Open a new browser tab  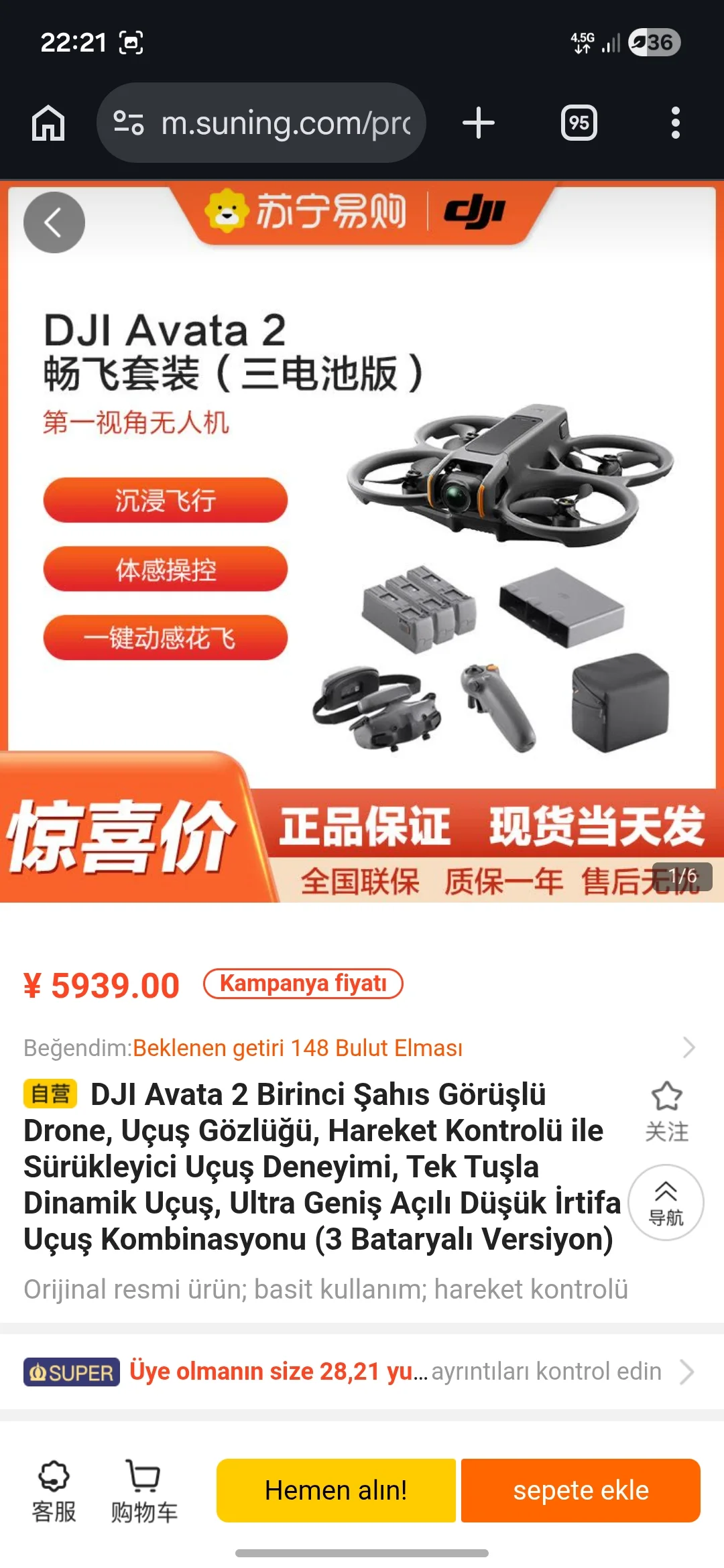[479, 123]
